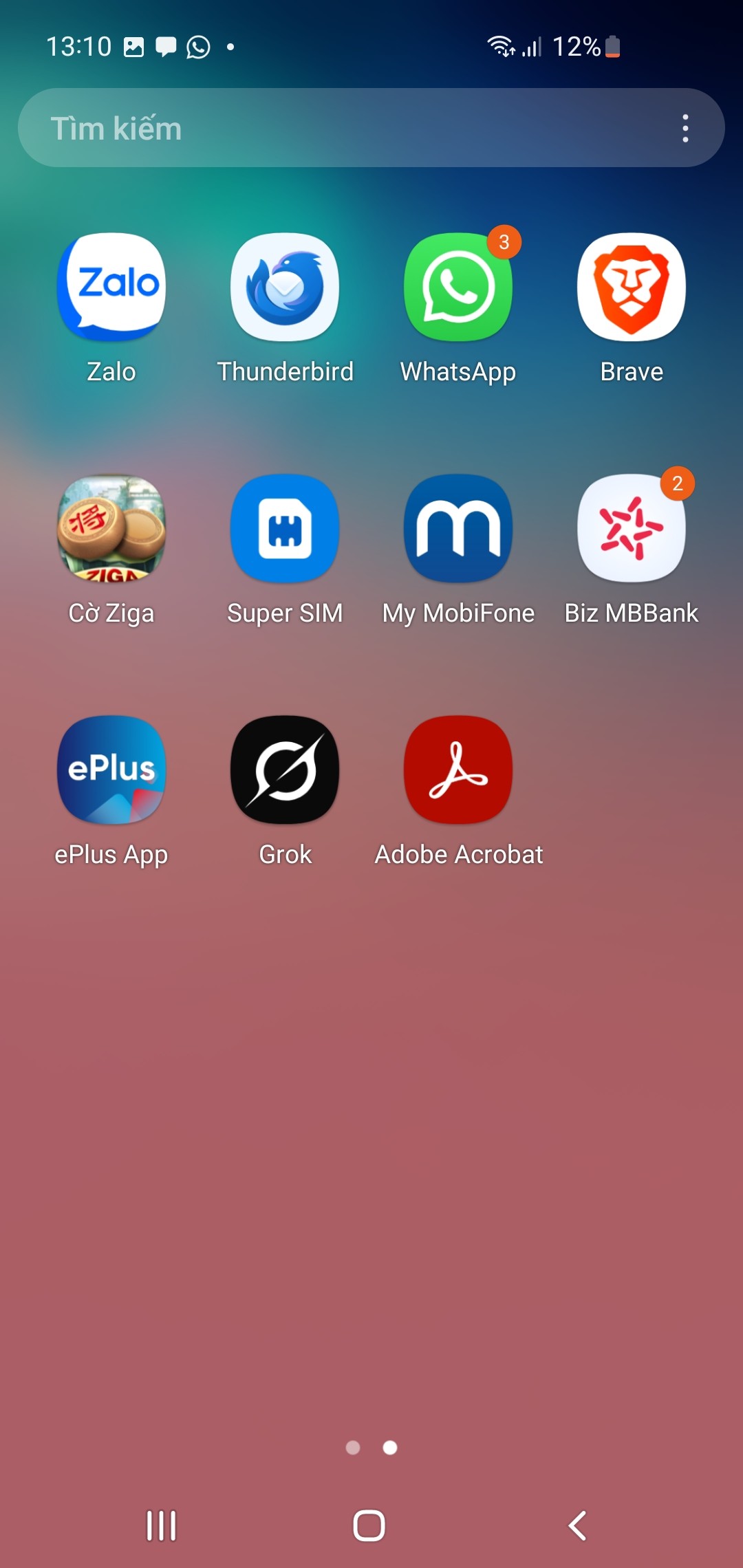Go to the first app drawer page dot

(x=353, y=1448)
